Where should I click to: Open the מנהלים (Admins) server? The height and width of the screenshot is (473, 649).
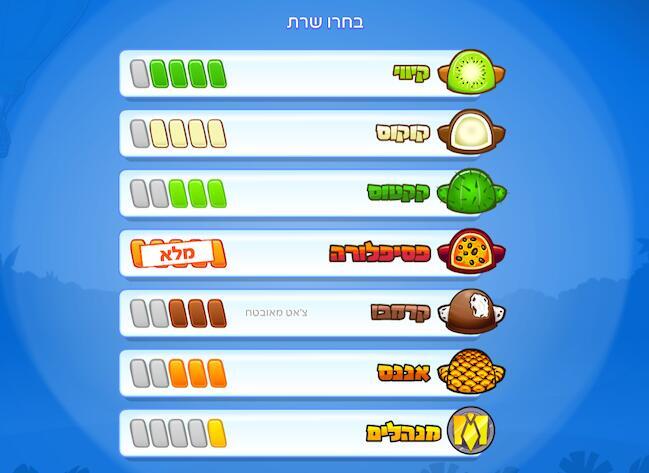tap(312, 433)
